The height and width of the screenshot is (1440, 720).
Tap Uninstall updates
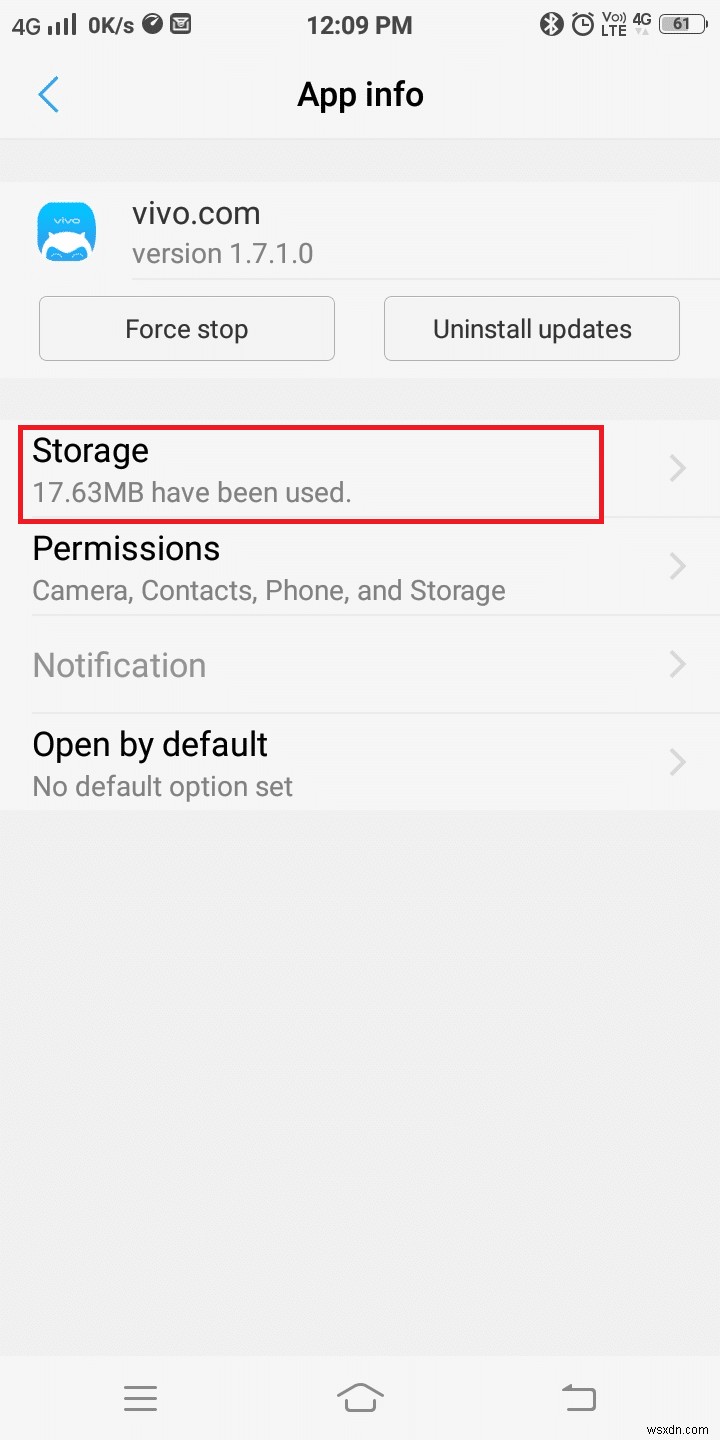pyautogui.click(x=531, y=328)
